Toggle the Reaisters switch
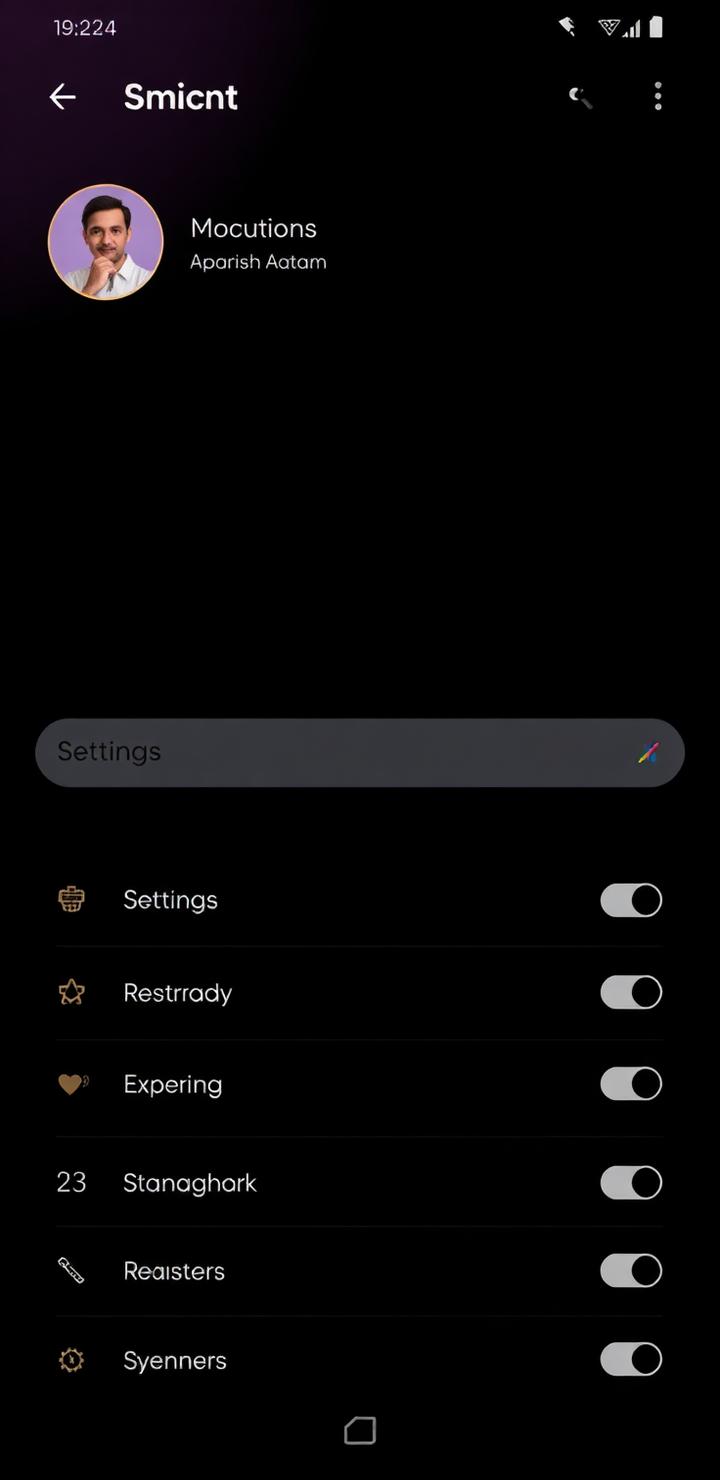 click(631, 1270)
